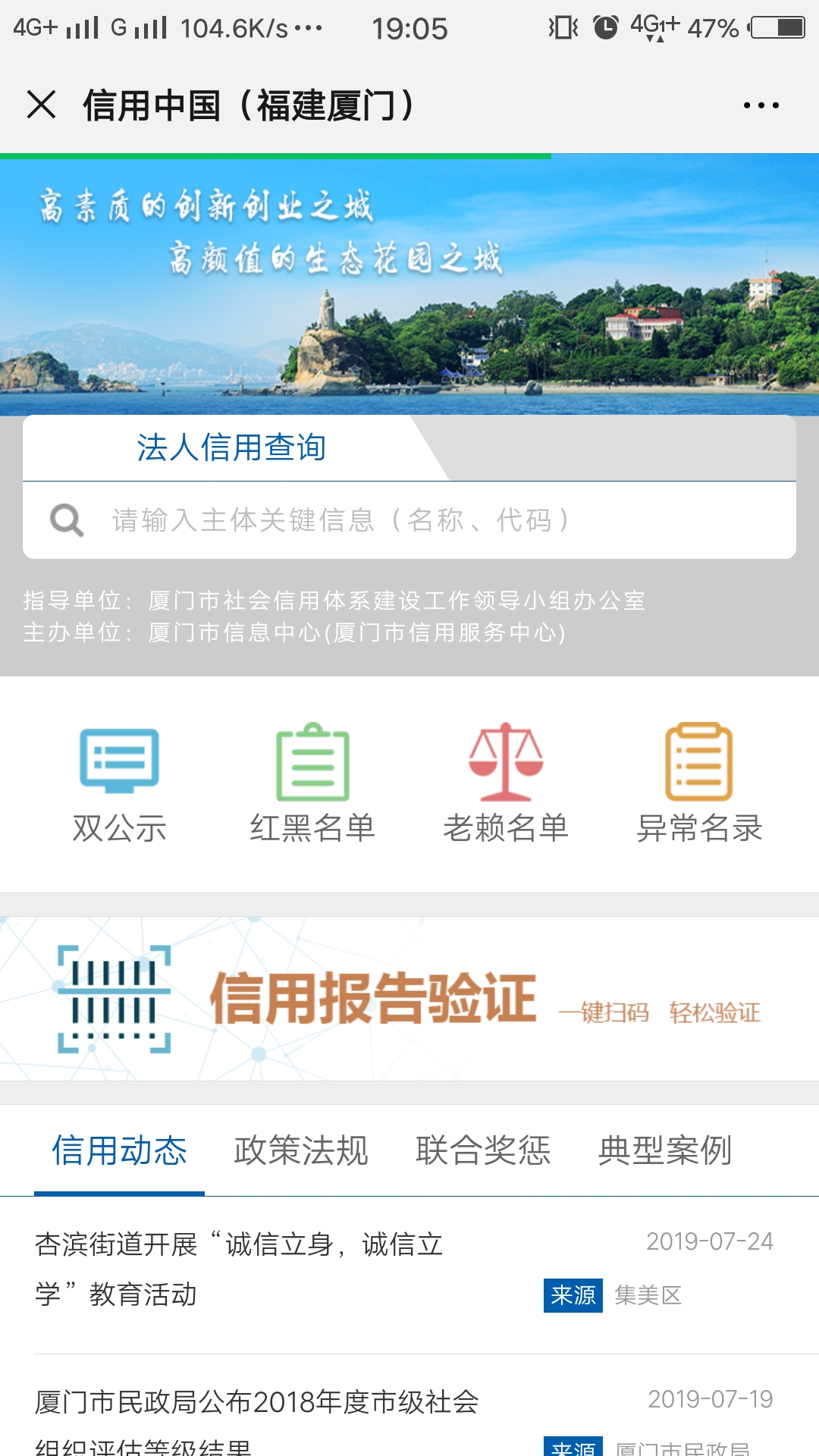
Task: Switch to 政策法规 tab
Action: click(x=301, y=1150)
